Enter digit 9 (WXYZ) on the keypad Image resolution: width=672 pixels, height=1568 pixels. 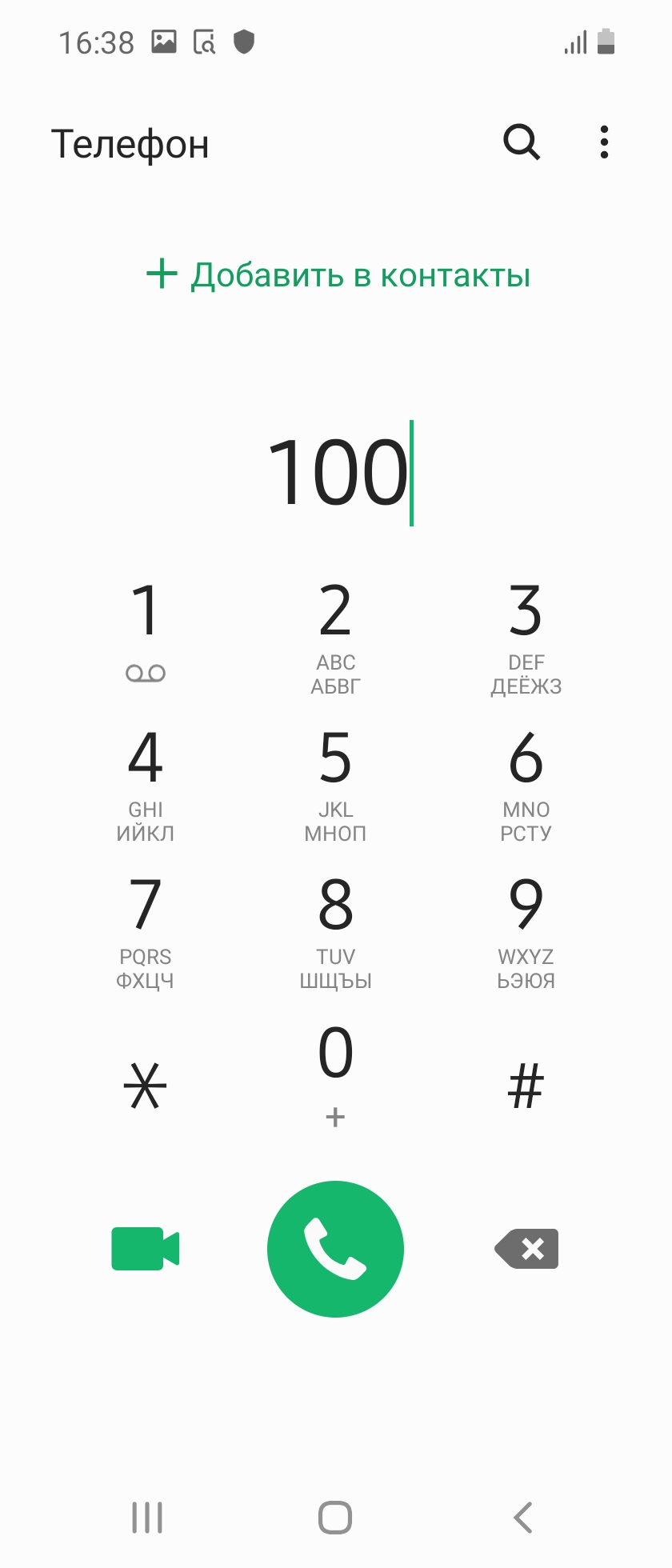tap(526, 928)
